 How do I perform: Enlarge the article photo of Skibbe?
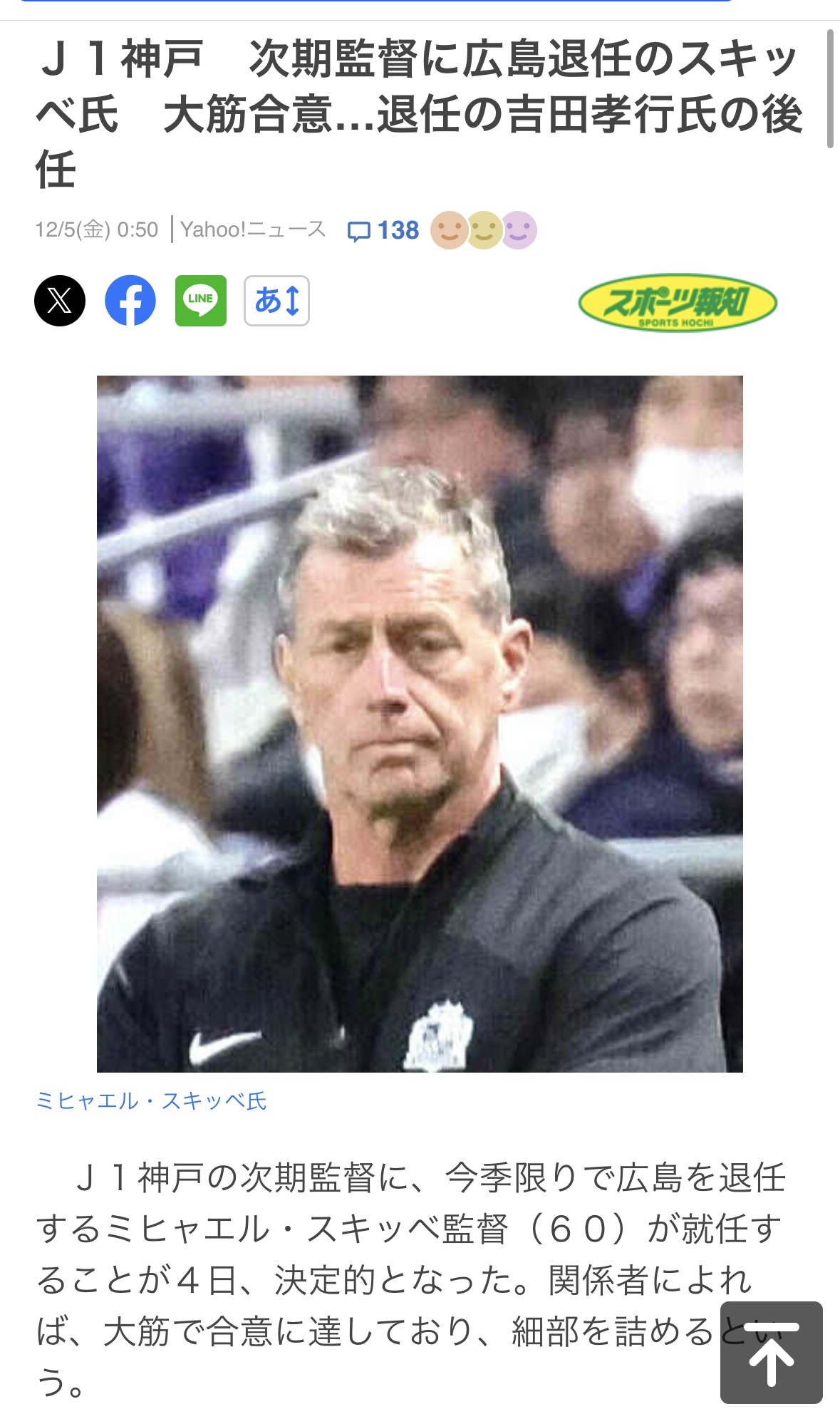420,723
